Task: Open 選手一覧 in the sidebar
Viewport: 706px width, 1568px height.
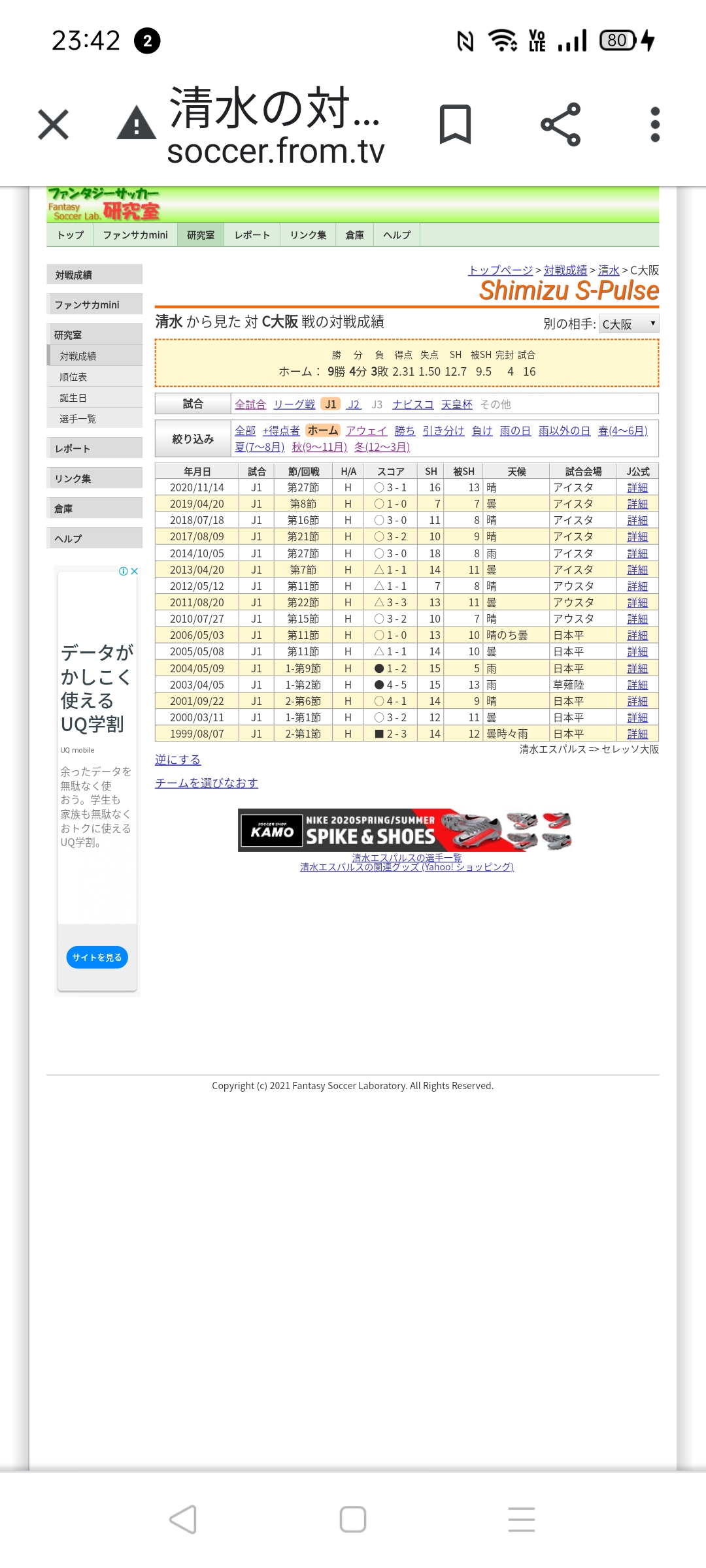Action: pos(78,419)
